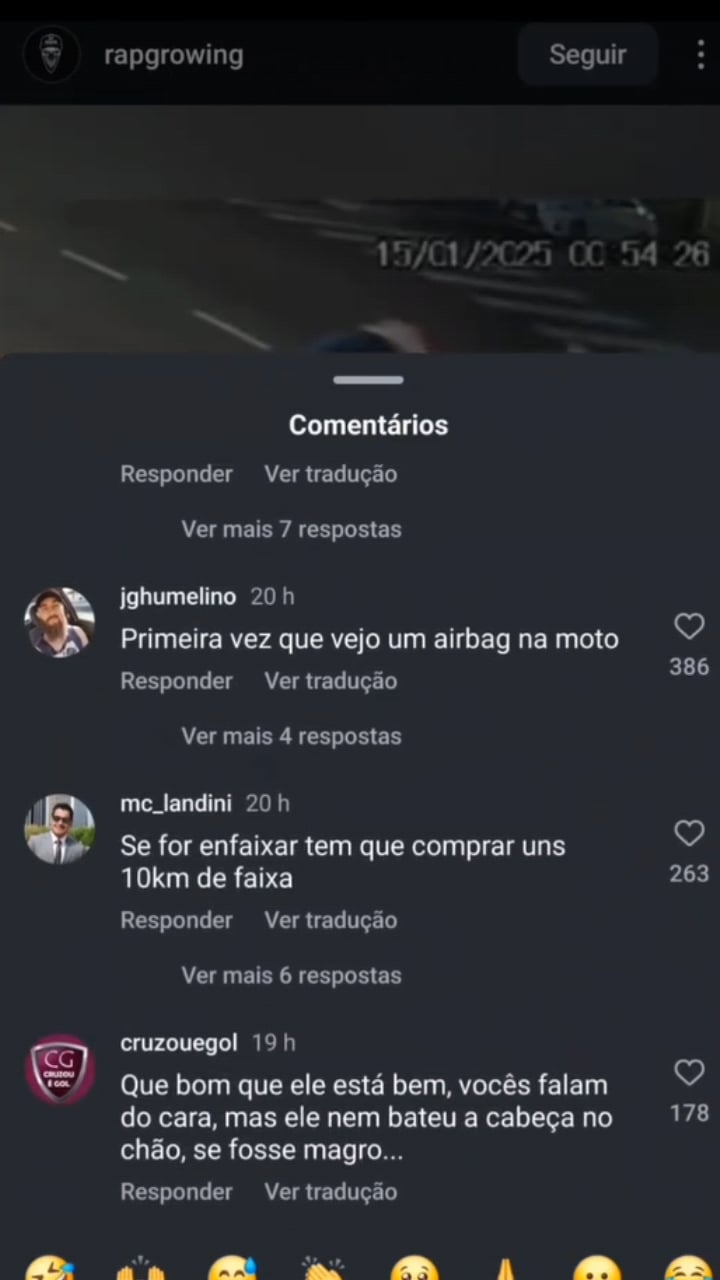
Task: Like cruzouegol's comment
Action: click(x=689, y=1073)
